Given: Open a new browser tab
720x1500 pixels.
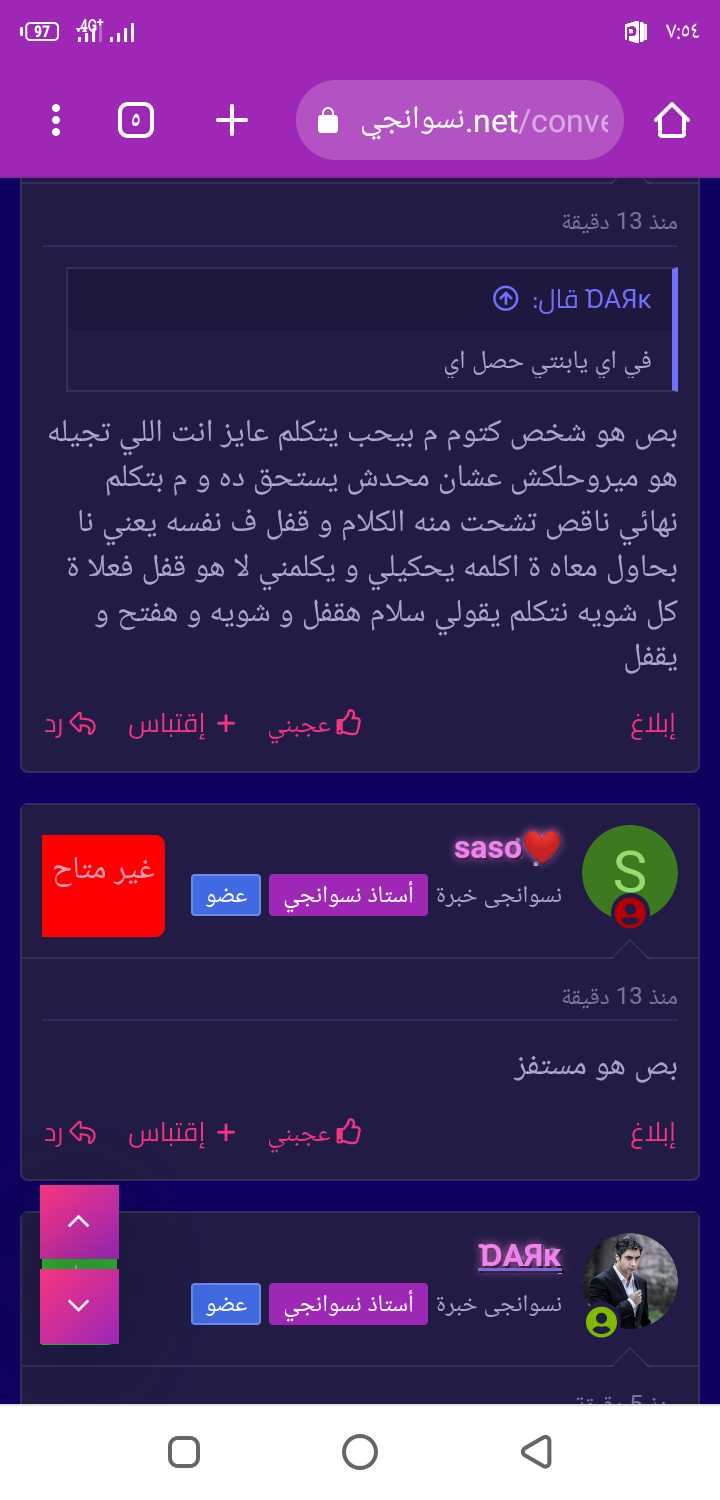Looking at the screenshot, I should click(x=231, y=121).
